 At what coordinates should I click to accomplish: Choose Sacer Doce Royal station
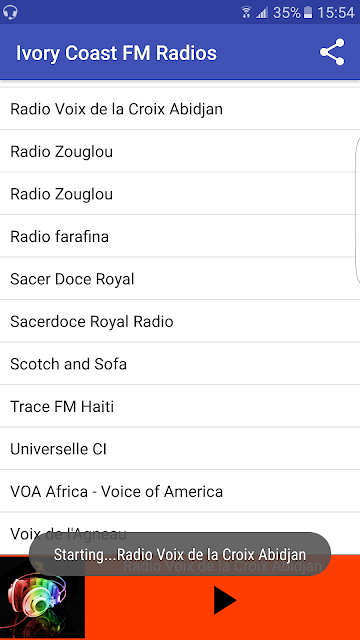pos(180,279)
